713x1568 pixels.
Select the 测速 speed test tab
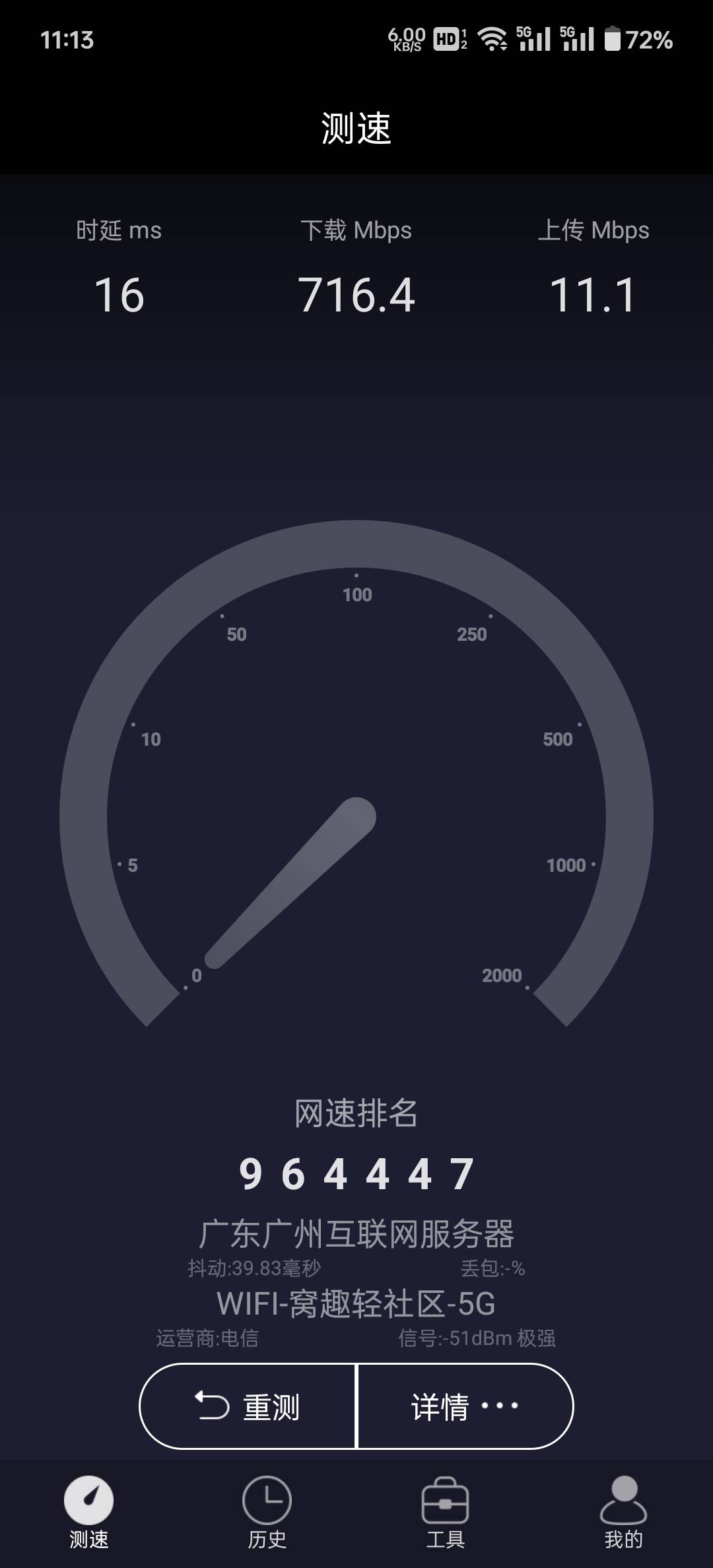tap(89, 1512)
